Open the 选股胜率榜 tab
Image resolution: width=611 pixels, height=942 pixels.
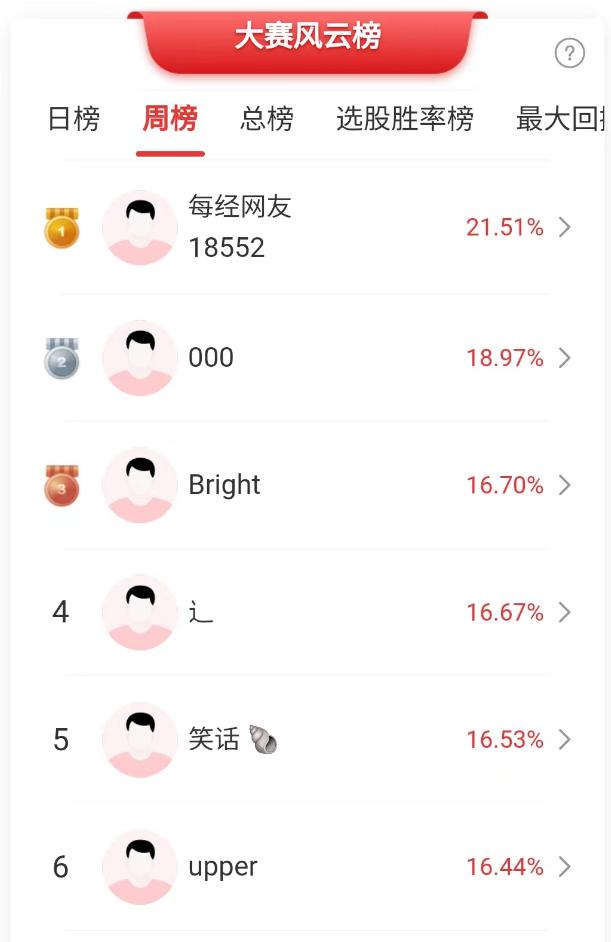click(x=404, y=120)
